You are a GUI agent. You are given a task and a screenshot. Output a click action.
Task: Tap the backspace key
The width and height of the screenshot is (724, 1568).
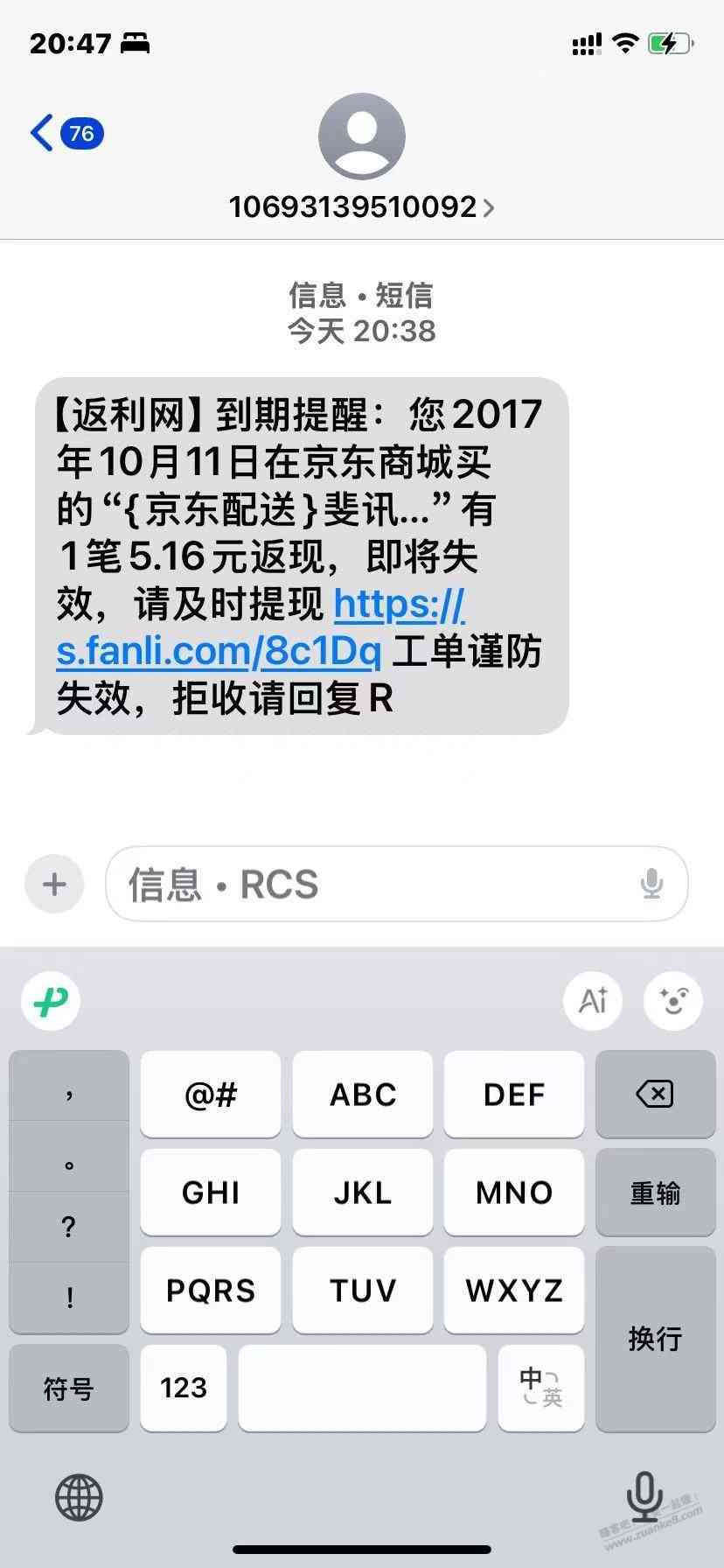pyautogui.click(x=655, y=1095)
